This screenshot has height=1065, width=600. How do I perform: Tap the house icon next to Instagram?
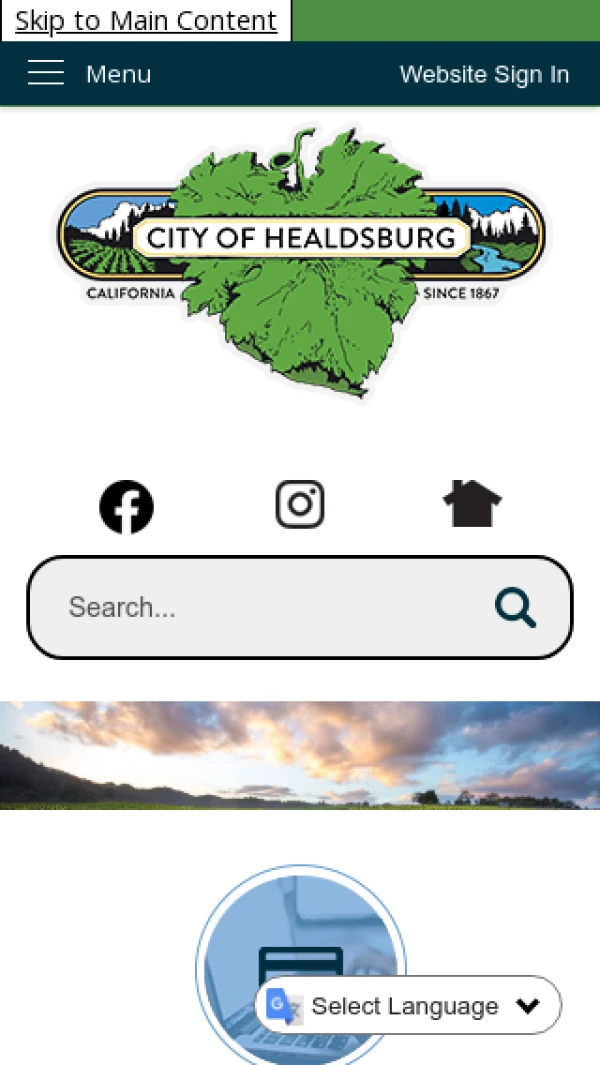point(472,504)
